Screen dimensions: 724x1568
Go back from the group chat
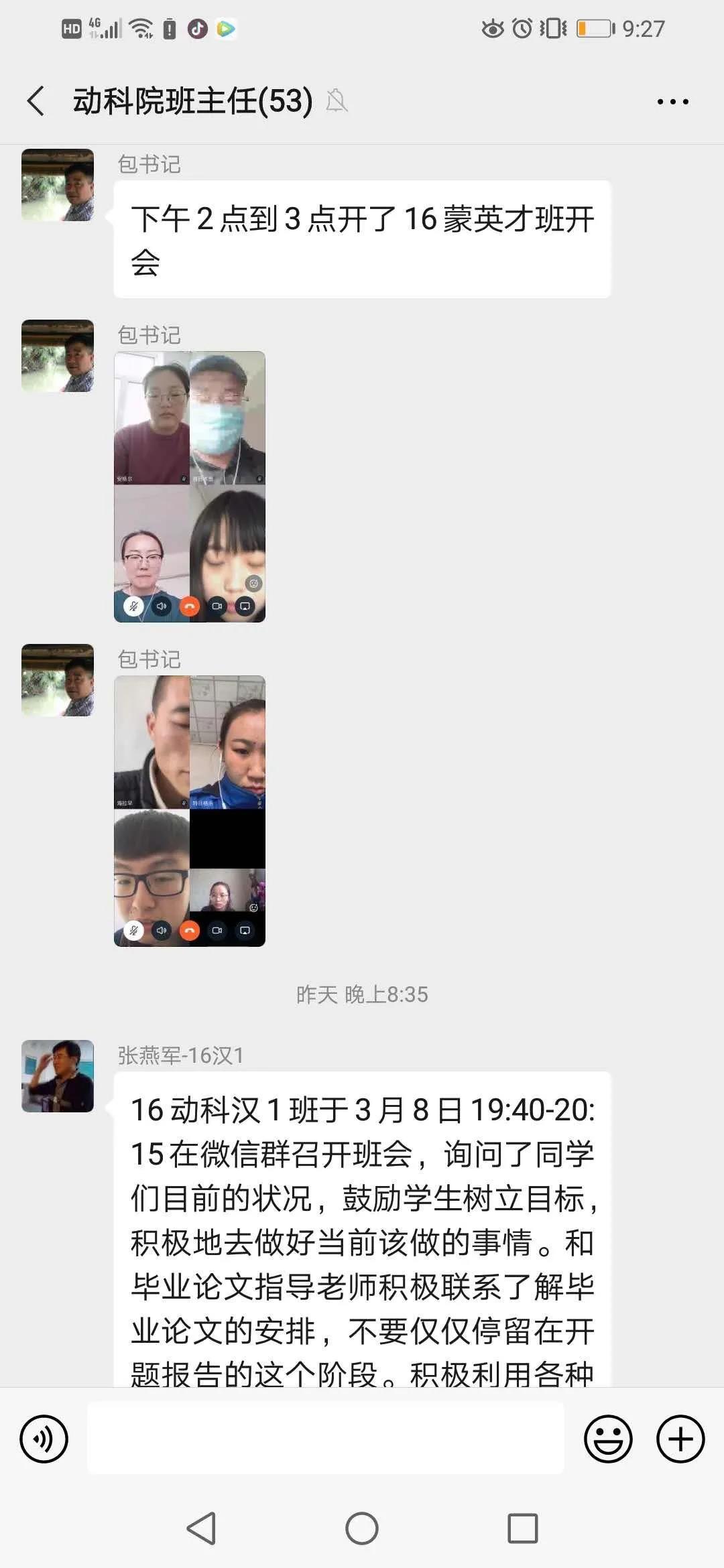point(36,102)
